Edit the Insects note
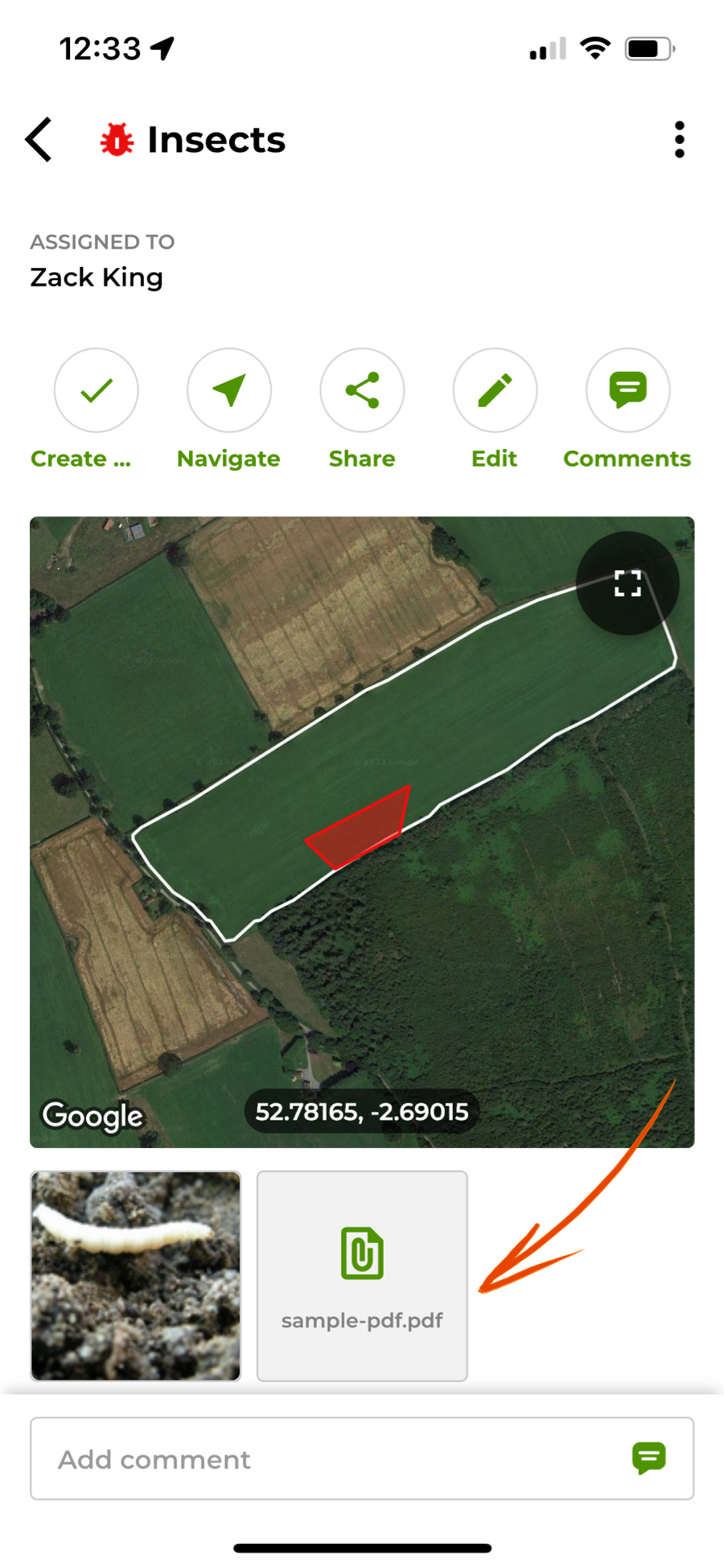Image resolution: width=724 pixels, height=1568 pixels. [495, 390]
